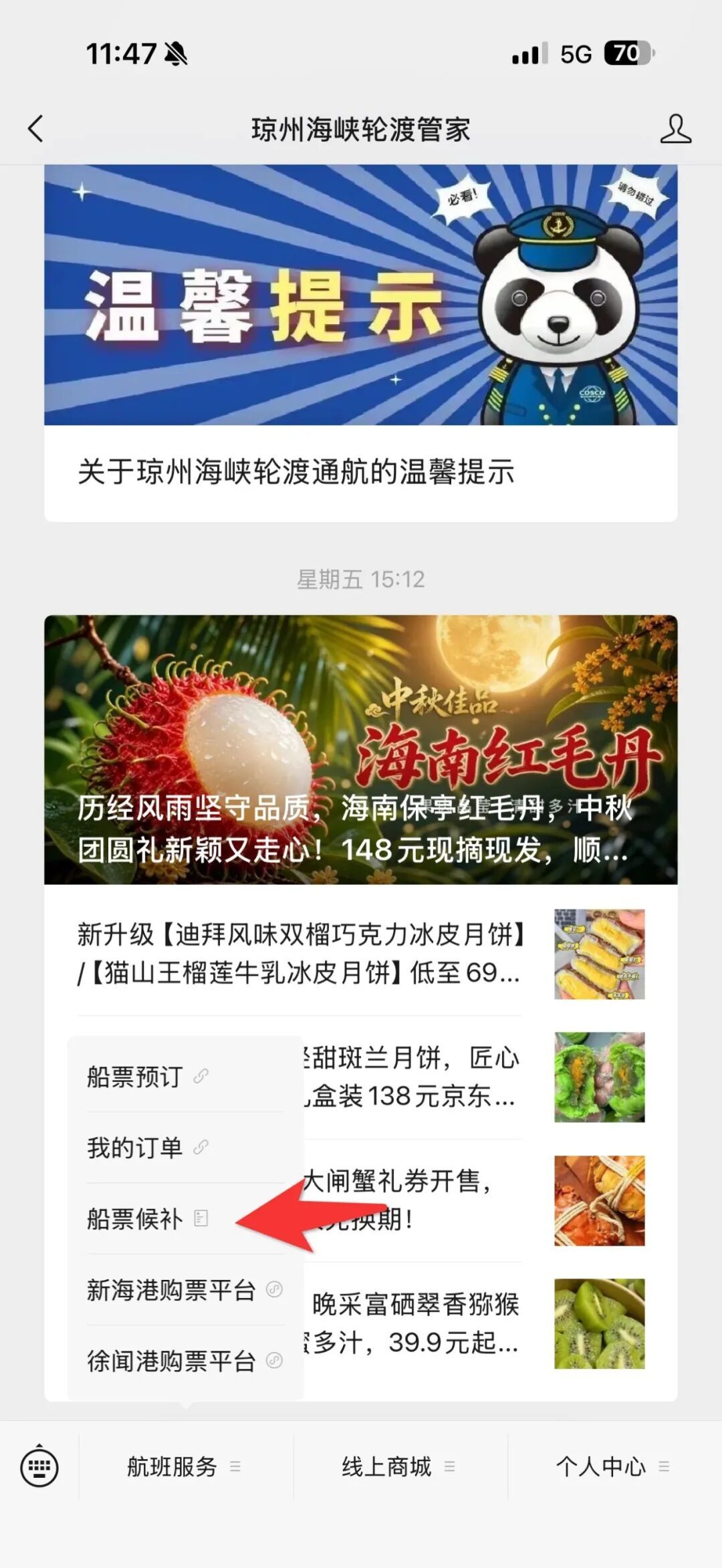
Task: Switch to keyboard input mode
Action: point(39,1467)
